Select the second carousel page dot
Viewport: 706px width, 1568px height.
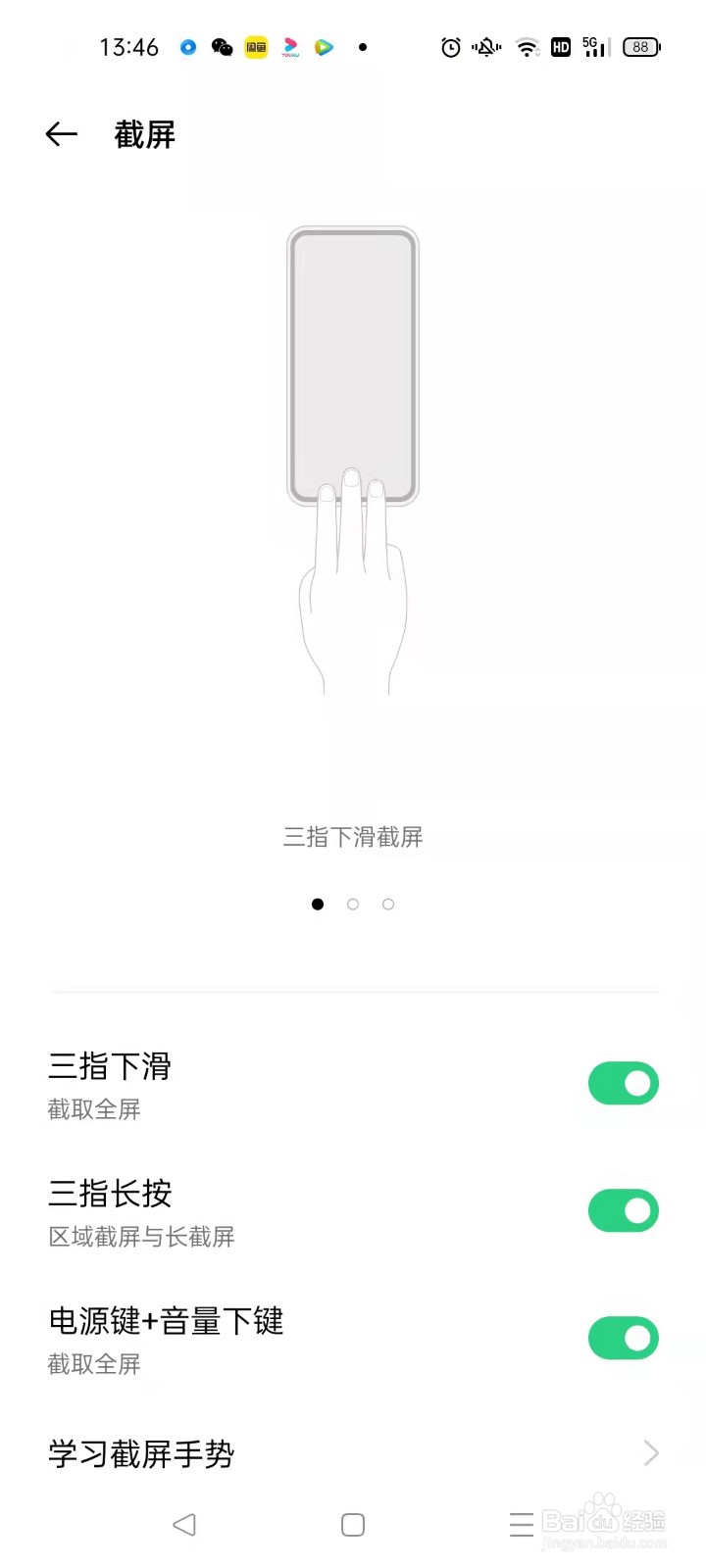[x=353, y=904]
